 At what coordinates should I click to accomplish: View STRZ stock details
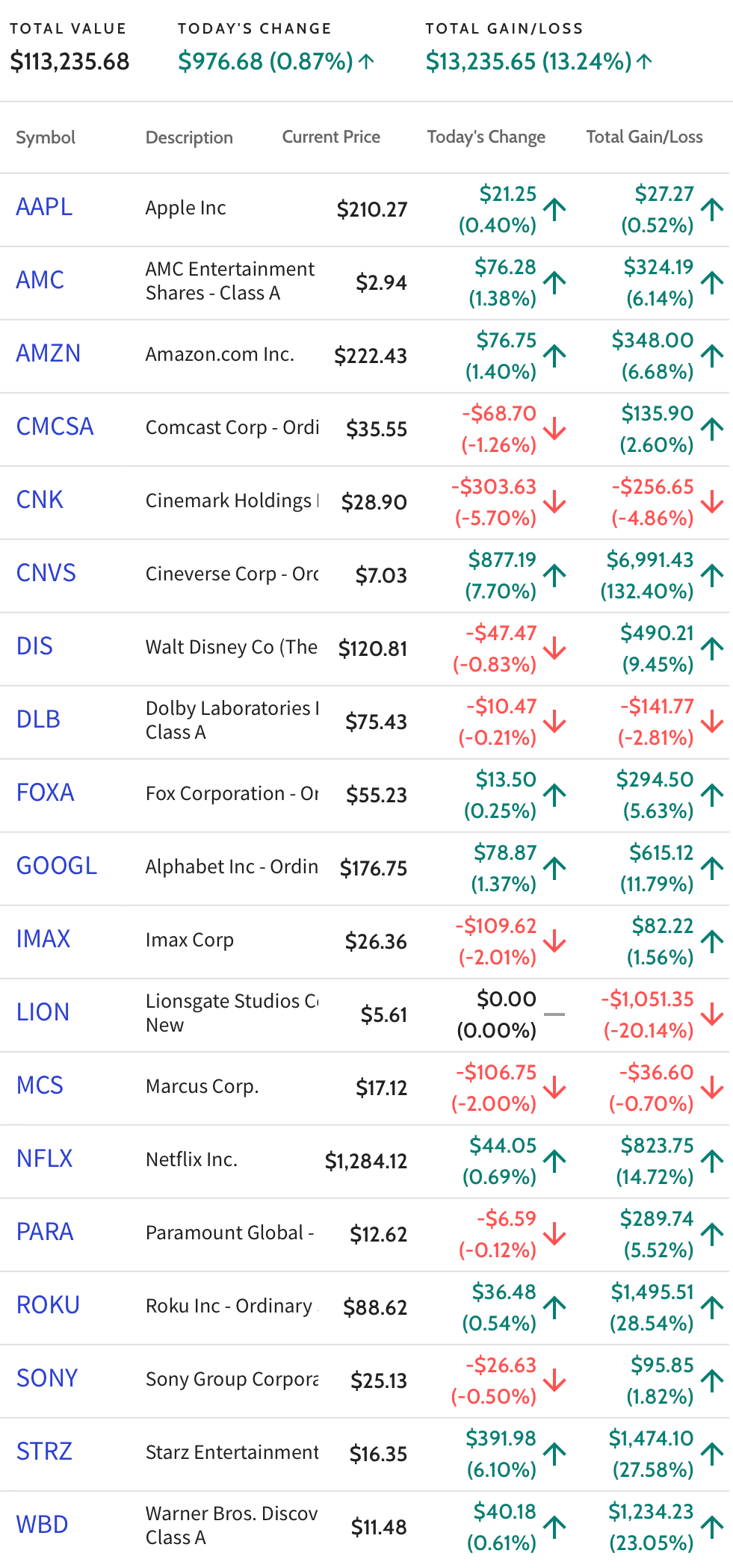pos(44,1451)
